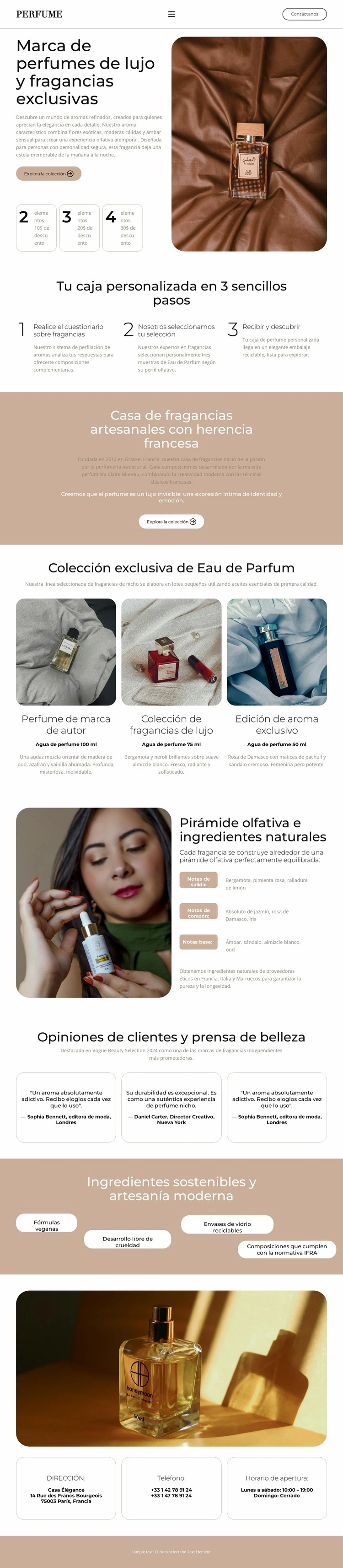Tap the Contáctanos button
Viewport: 343px width, 1568px height.
click(304, 14)
